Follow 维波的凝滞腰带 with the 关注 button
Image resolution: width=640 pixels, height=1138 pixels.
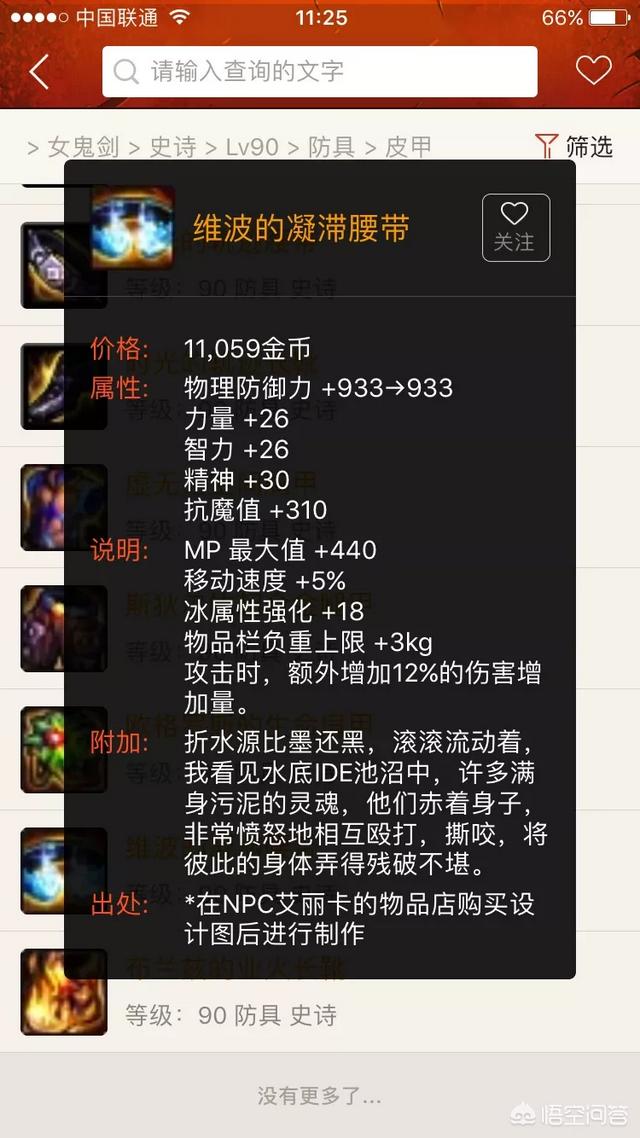pos(515,227)
